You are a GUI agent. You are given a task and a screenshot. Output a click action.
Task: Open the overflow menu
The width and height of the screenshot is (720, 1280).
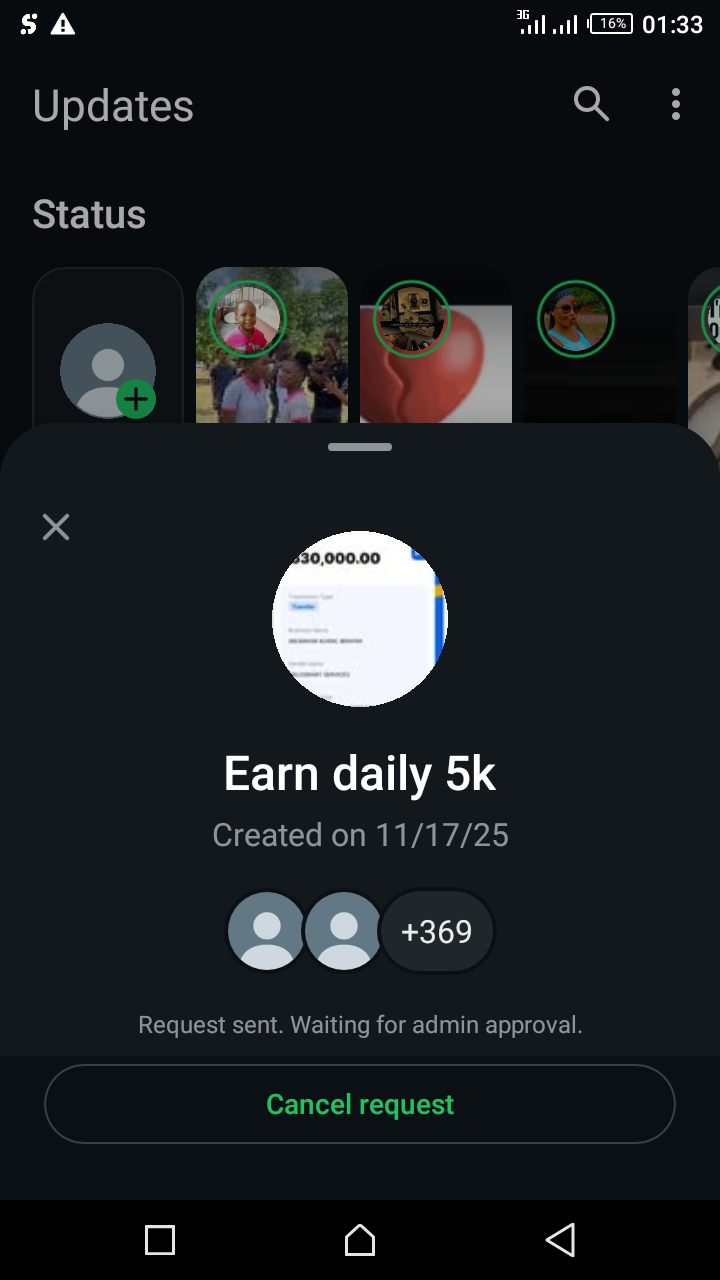(676, 103)
